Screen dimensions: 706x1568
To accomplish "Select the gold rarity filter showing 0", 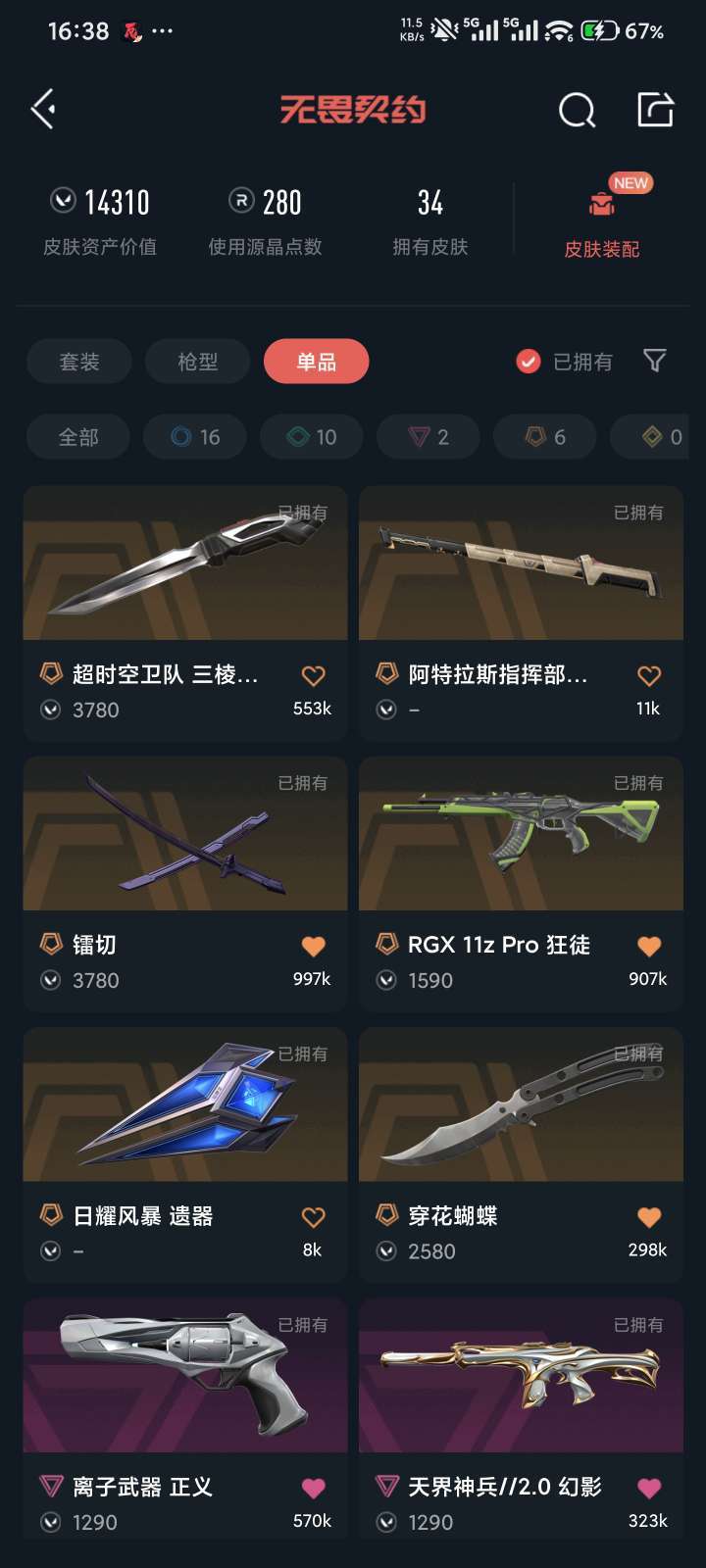I will (x=653, y=437).
